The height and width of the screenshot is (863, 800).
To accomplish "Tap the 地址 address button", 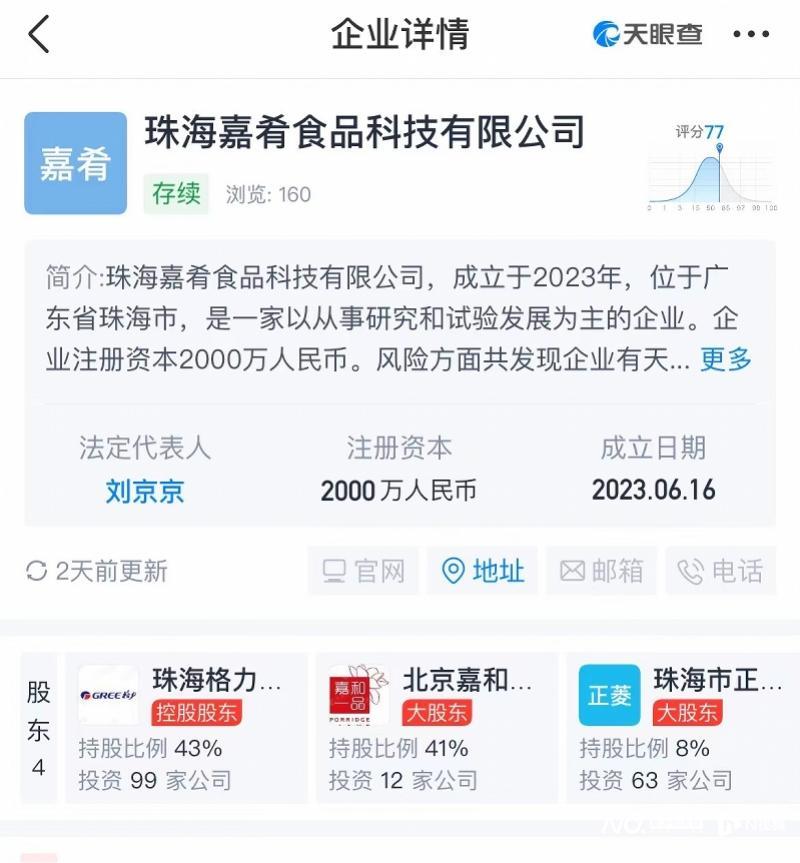I will [x=483, y=571].
